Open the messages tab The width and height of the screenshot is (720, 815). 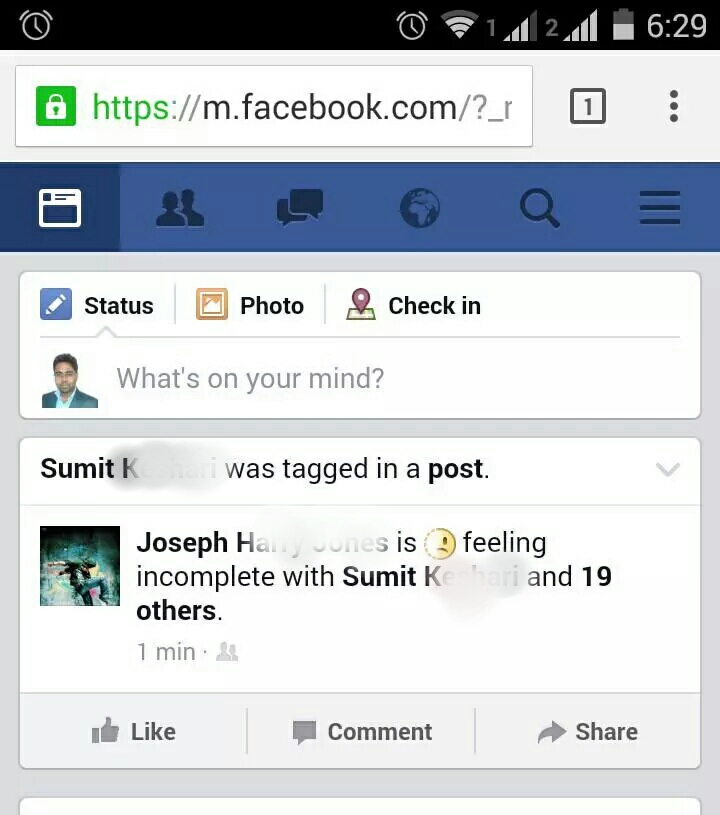pyautogui.click(x=299, y=209)
